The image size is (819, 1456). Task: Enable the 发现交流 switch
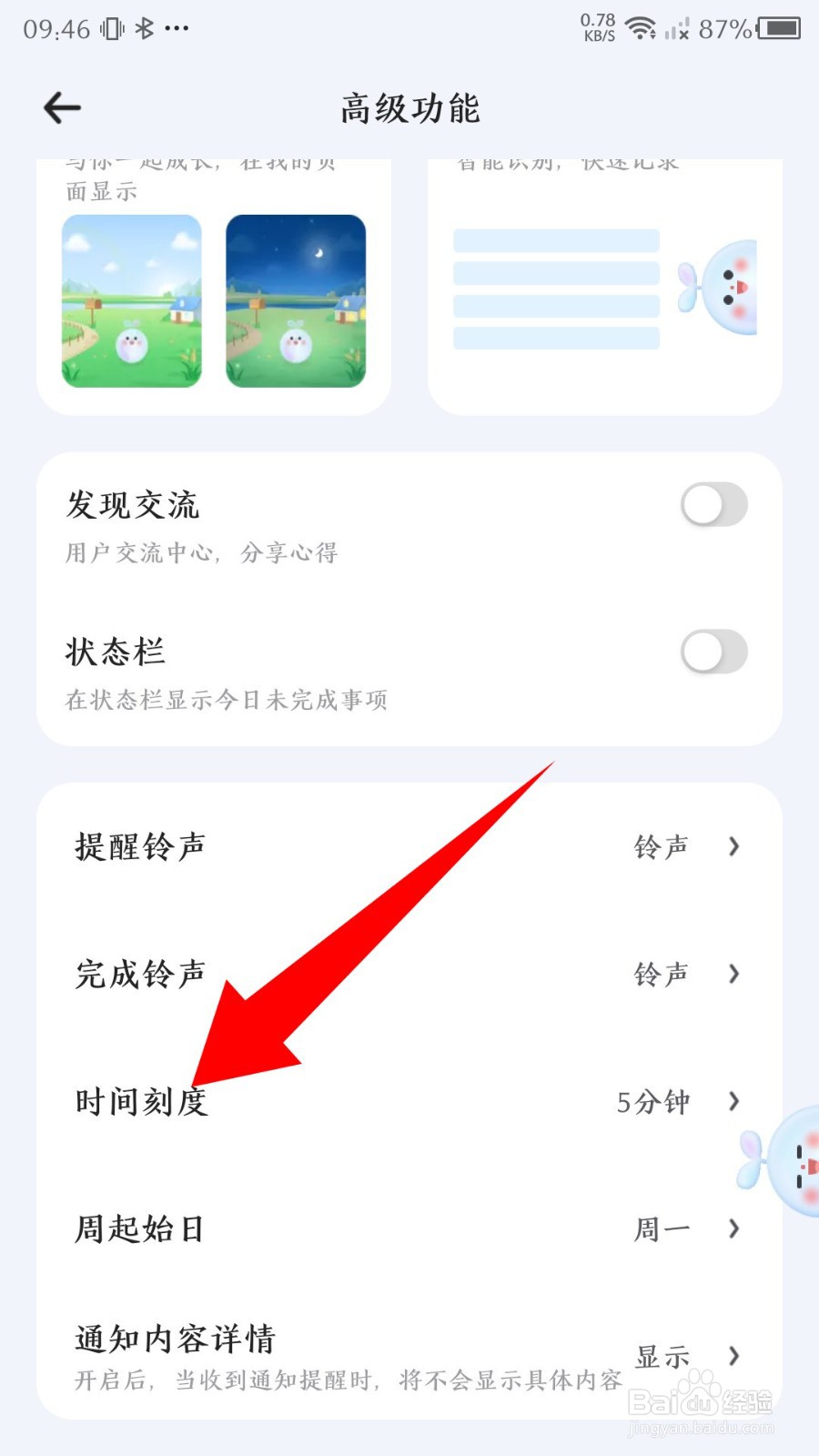point(713,504)
